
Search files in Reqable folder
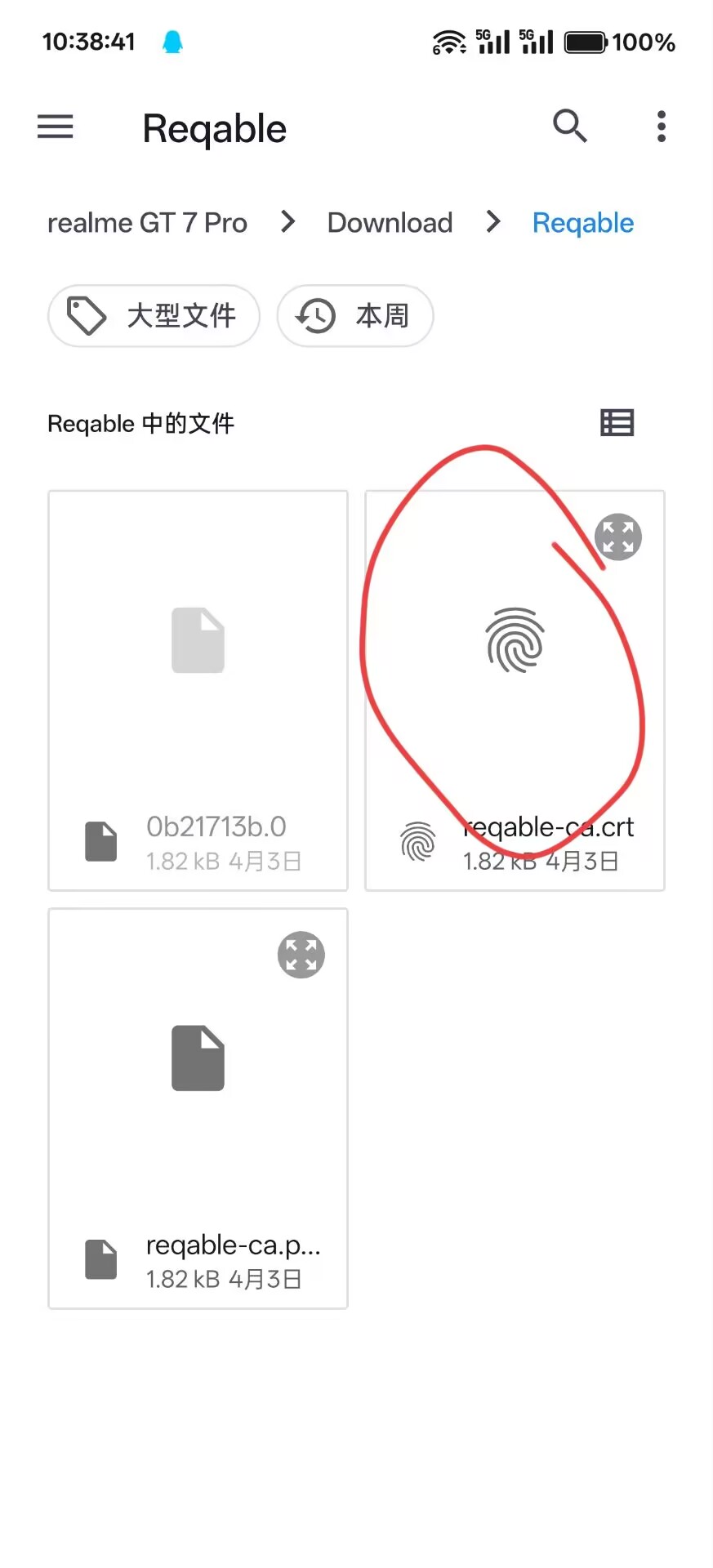[x=569, y=126]
